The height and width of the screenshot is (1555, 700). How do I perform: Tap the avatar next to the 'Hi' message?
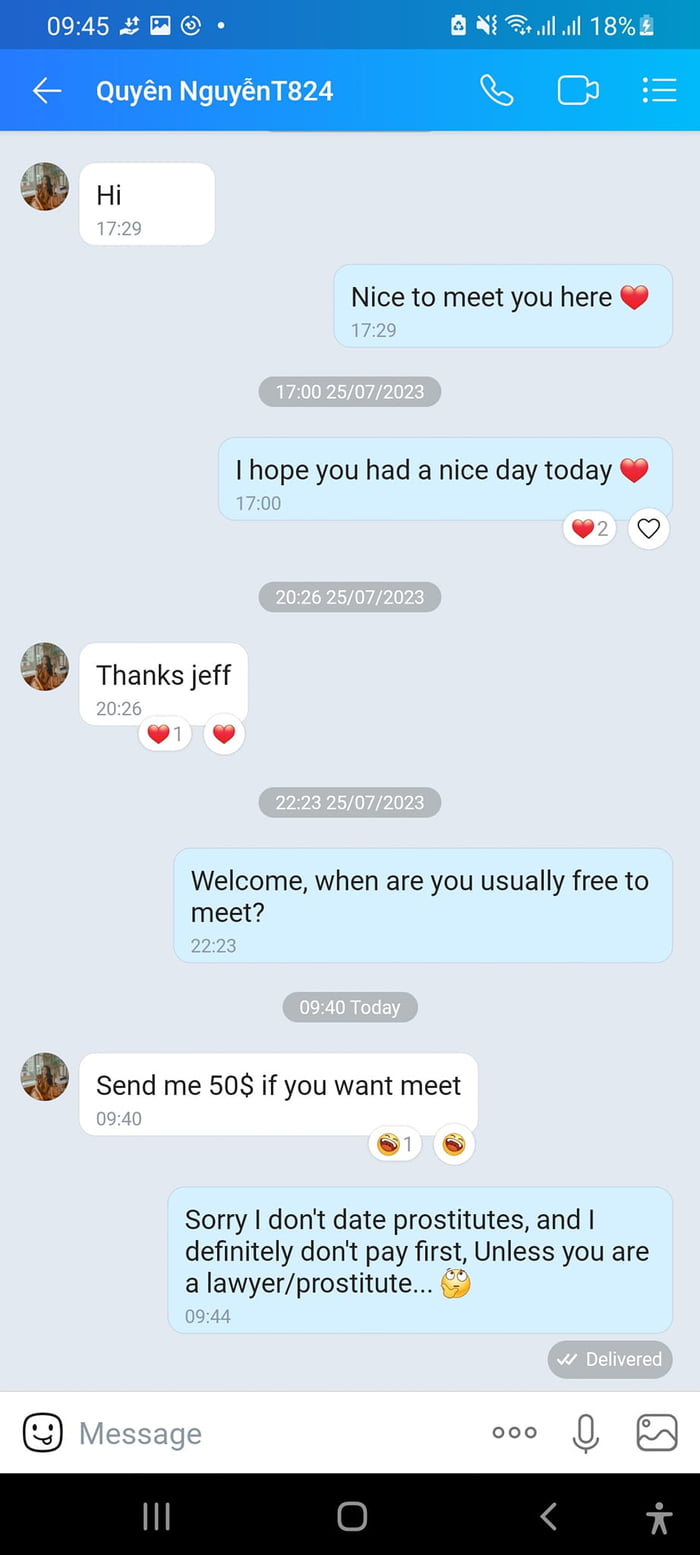click(x=45, y=187)
